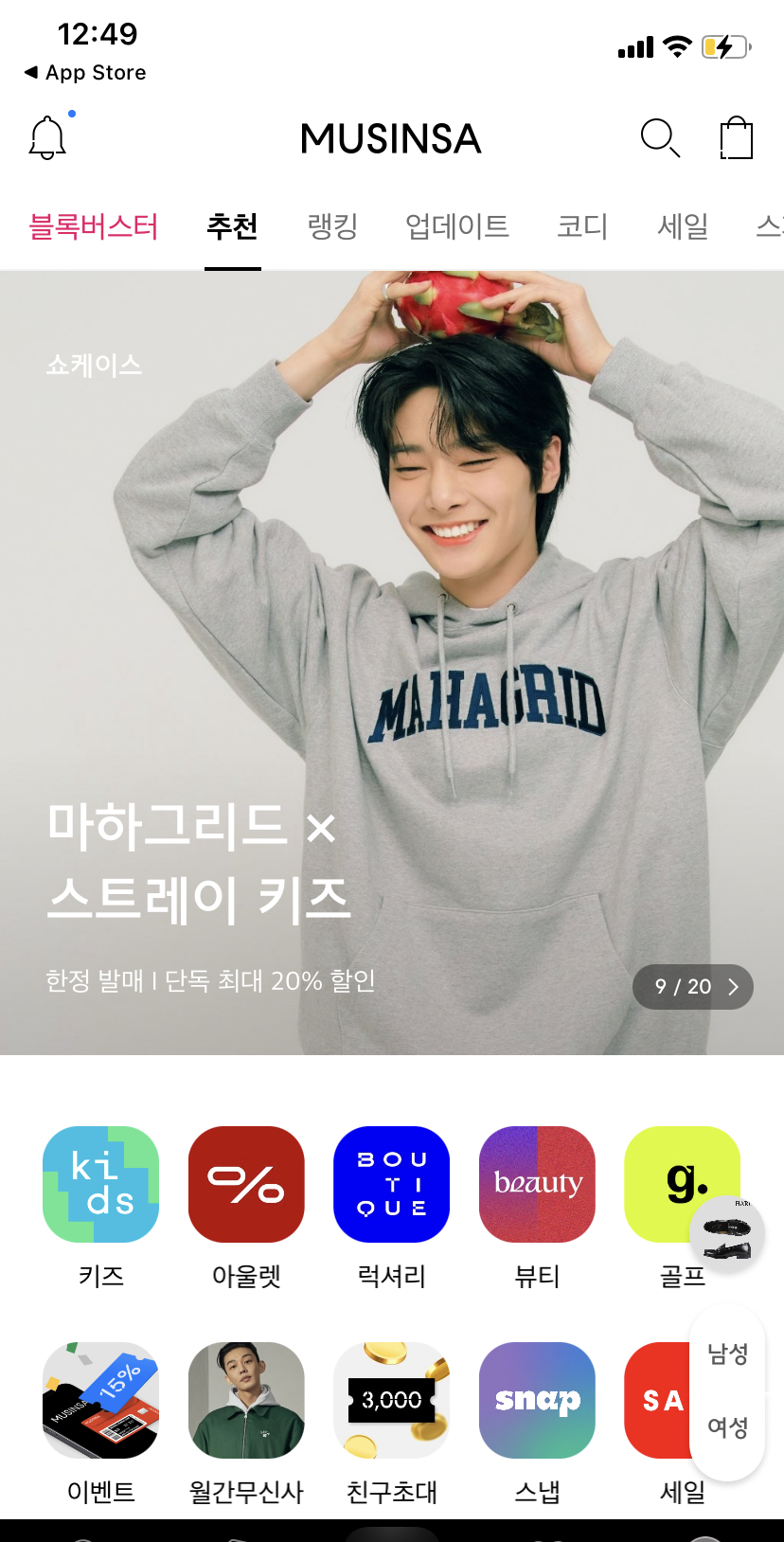The height and width of the screenshot is (1542, 784).
Task: Open the beauty category icon
Action: click(537, 1184)
